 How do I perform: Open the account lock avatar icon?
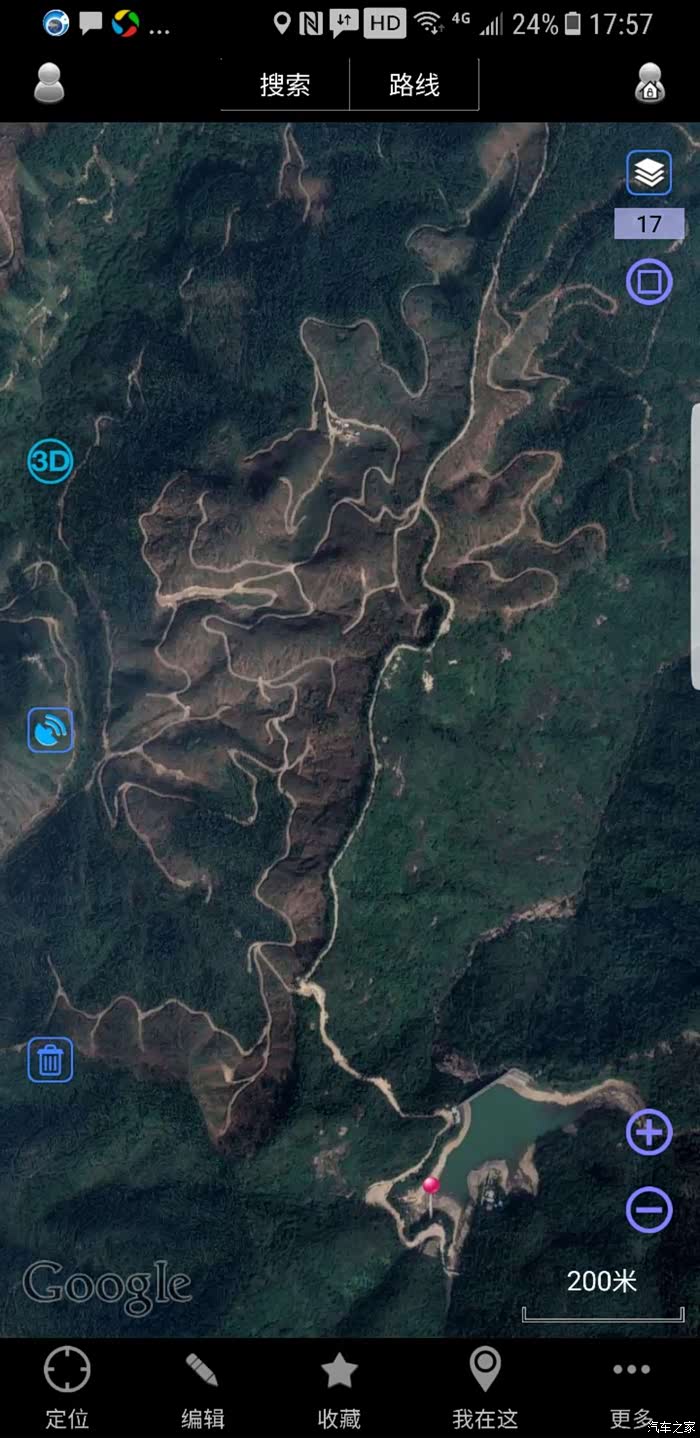tap(650, 84)
